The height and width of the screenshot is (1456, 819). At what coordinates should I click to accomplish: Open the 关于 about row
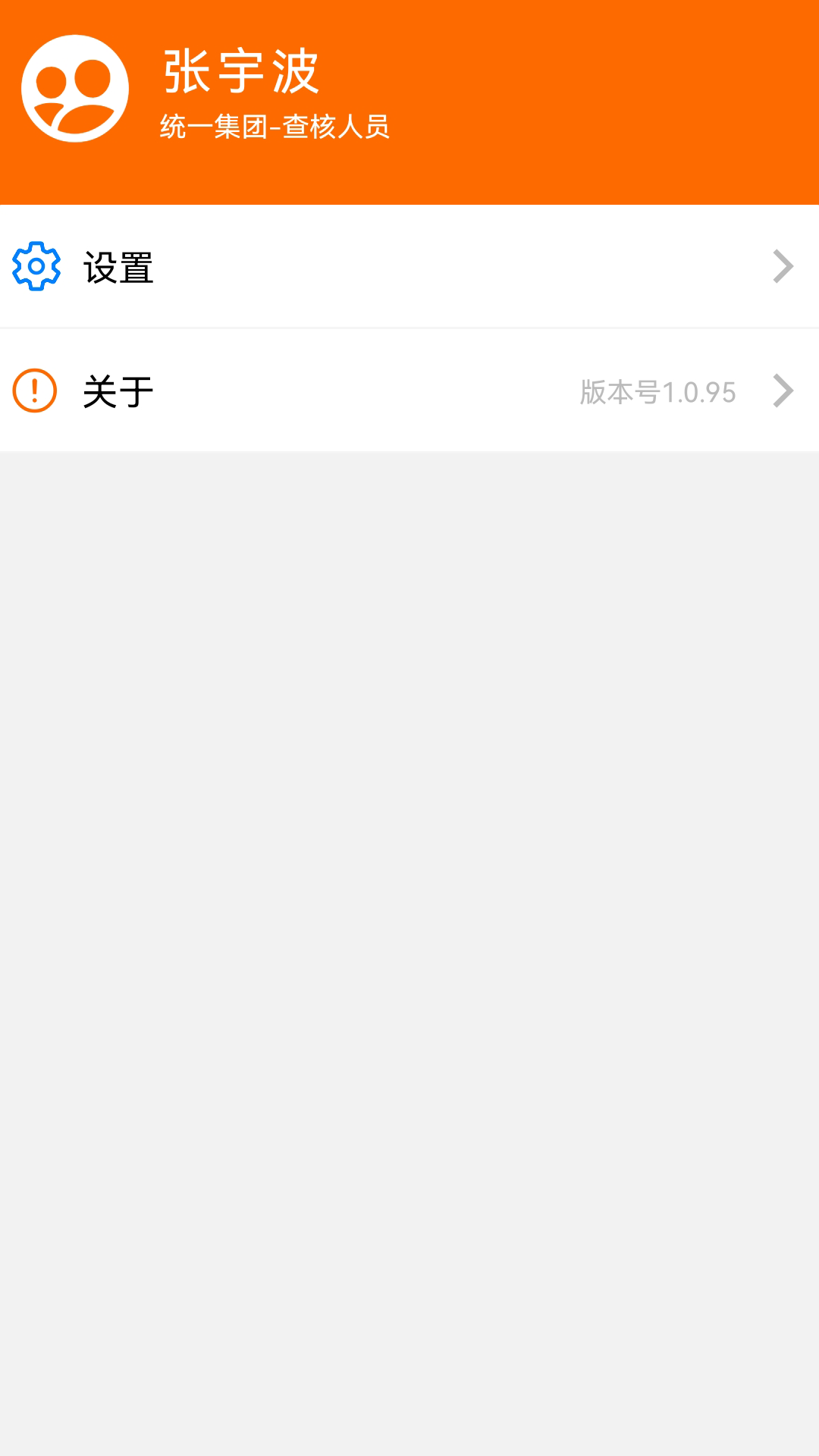click(409, 391)
